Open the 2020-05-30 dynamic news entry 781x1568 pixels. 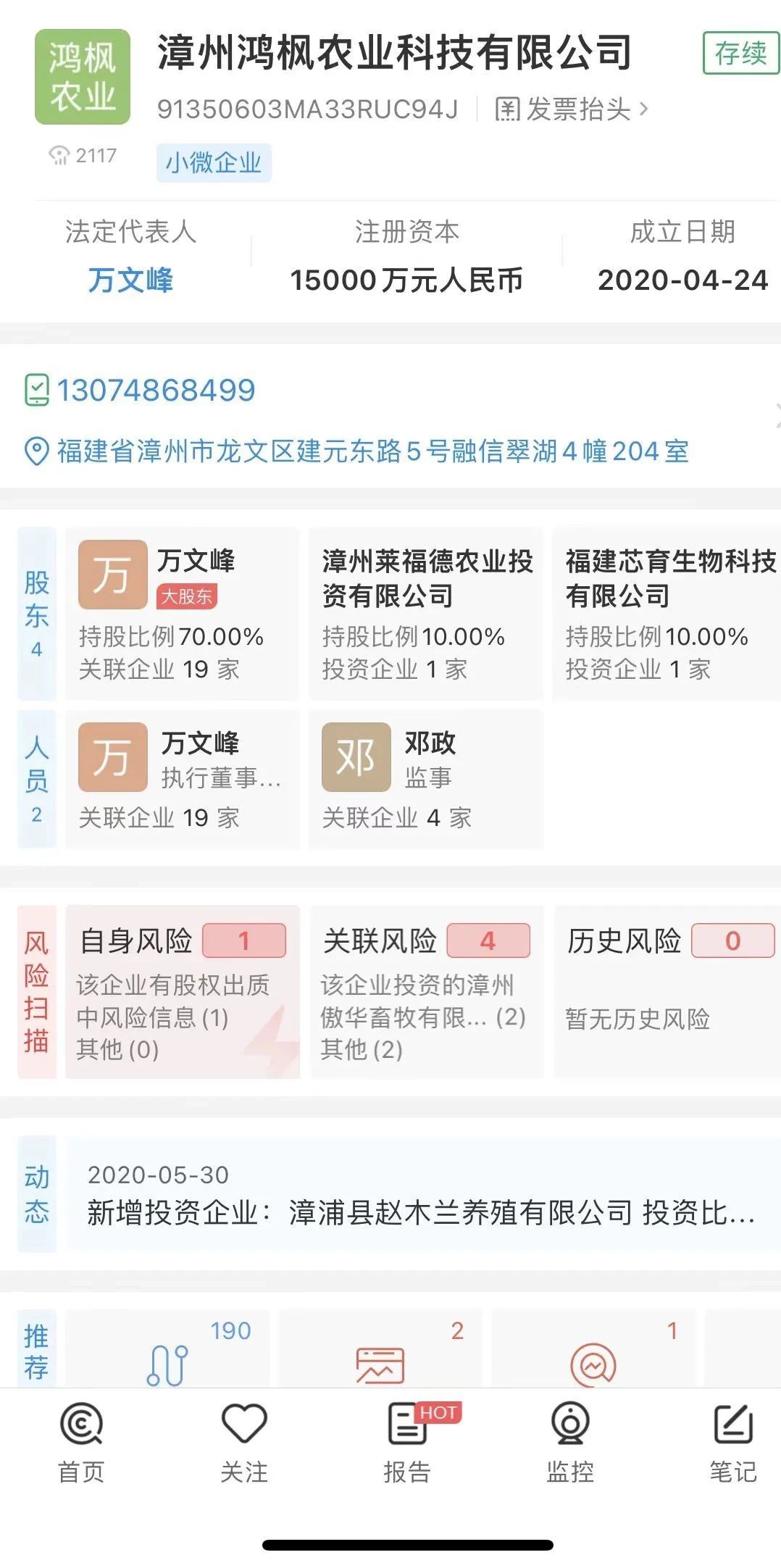pyautogui.click(x=423, y=1195)
